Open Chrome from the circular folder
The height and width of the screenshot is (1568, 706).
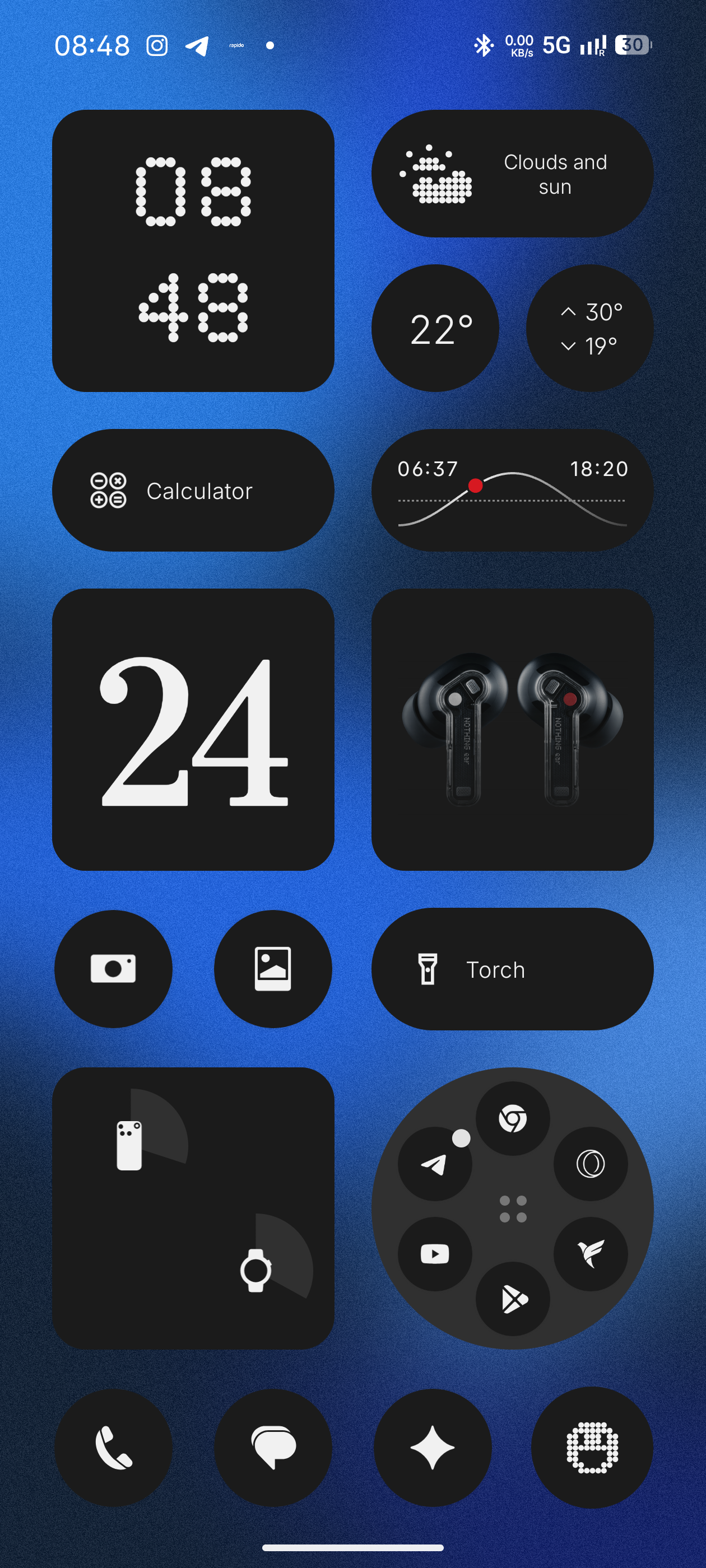(512, 1119)
